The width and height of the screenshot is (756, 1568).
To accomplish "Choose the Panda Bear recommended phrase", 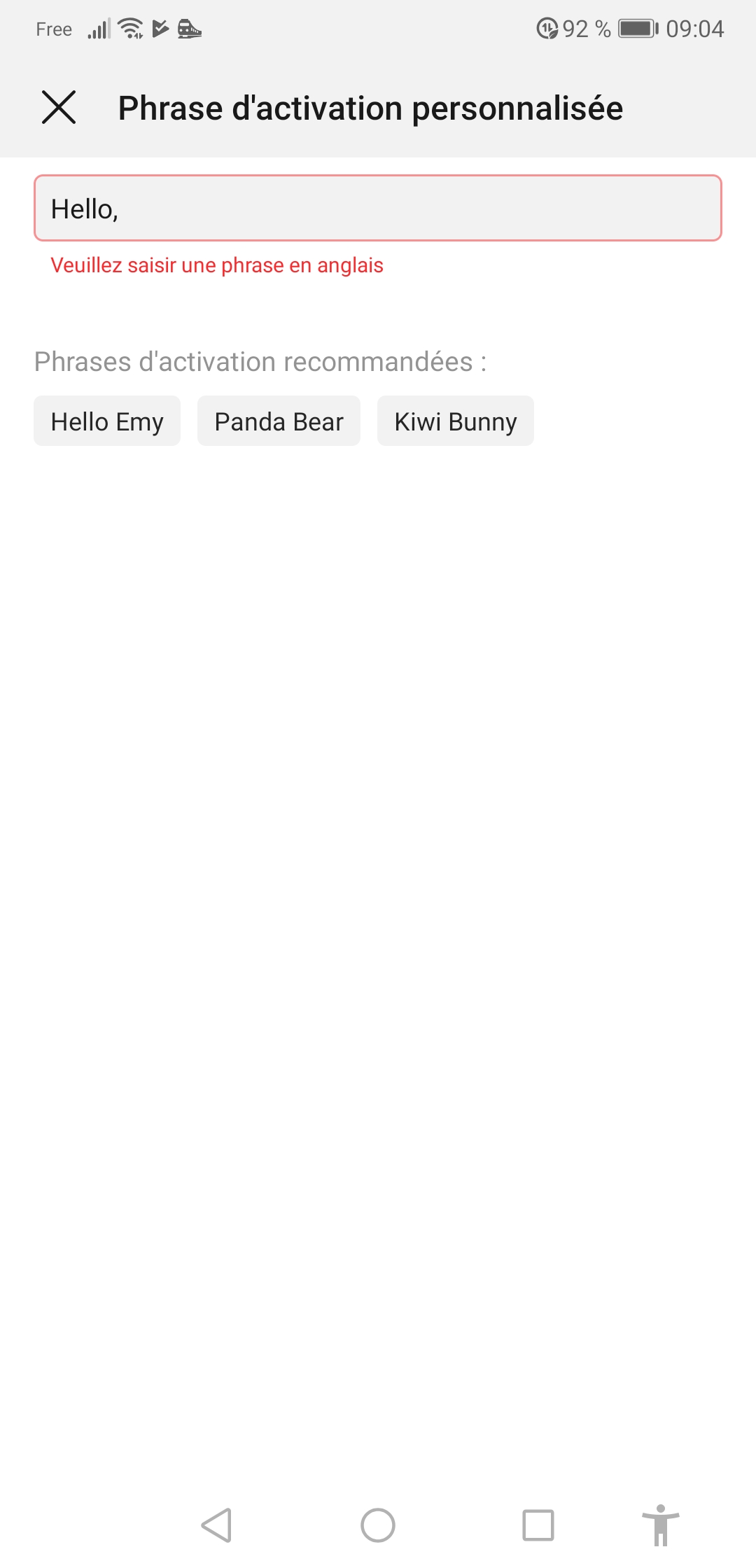I will (279, 421).
